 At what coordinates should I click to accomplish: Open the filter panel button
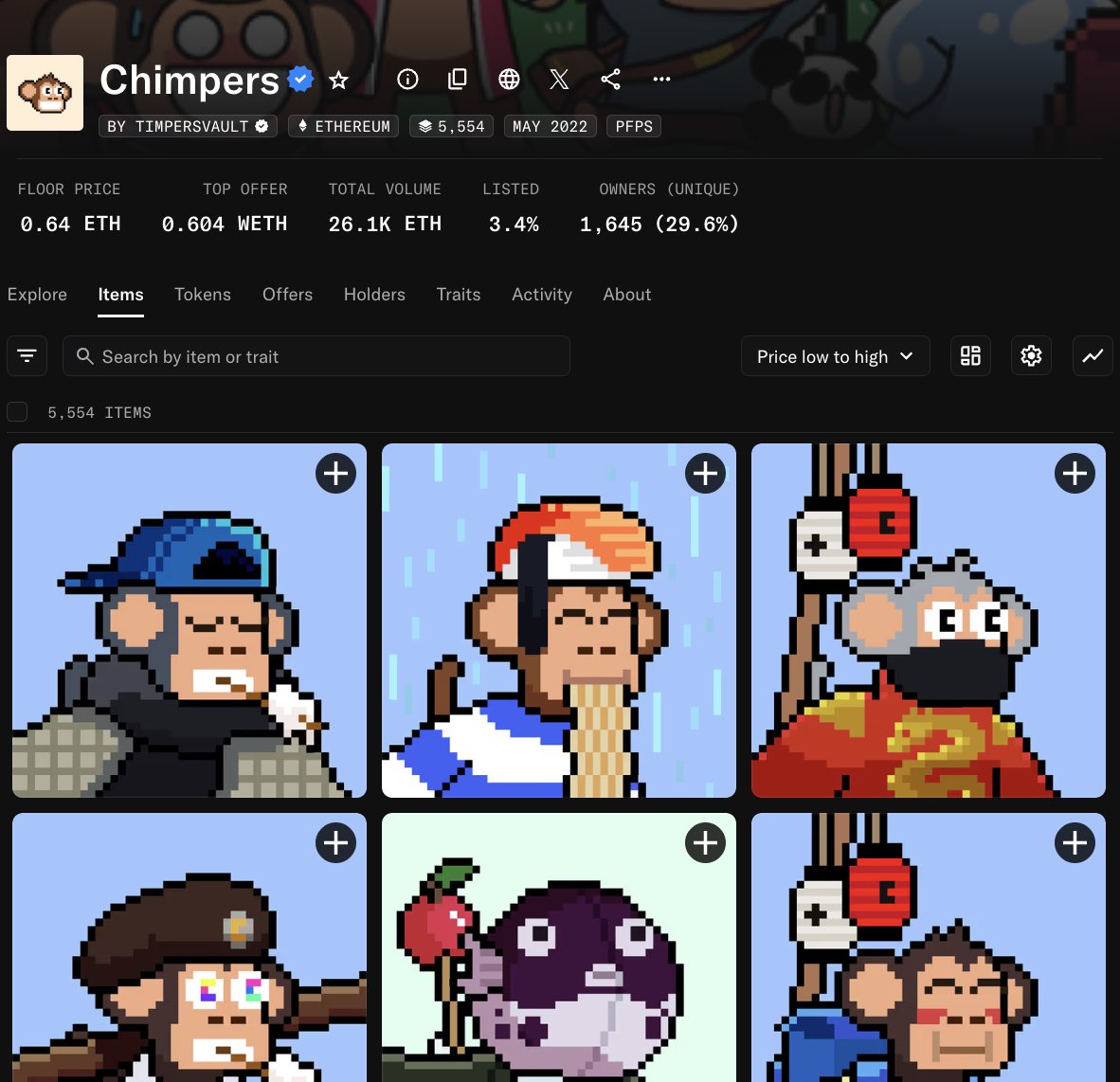(27, 356)
